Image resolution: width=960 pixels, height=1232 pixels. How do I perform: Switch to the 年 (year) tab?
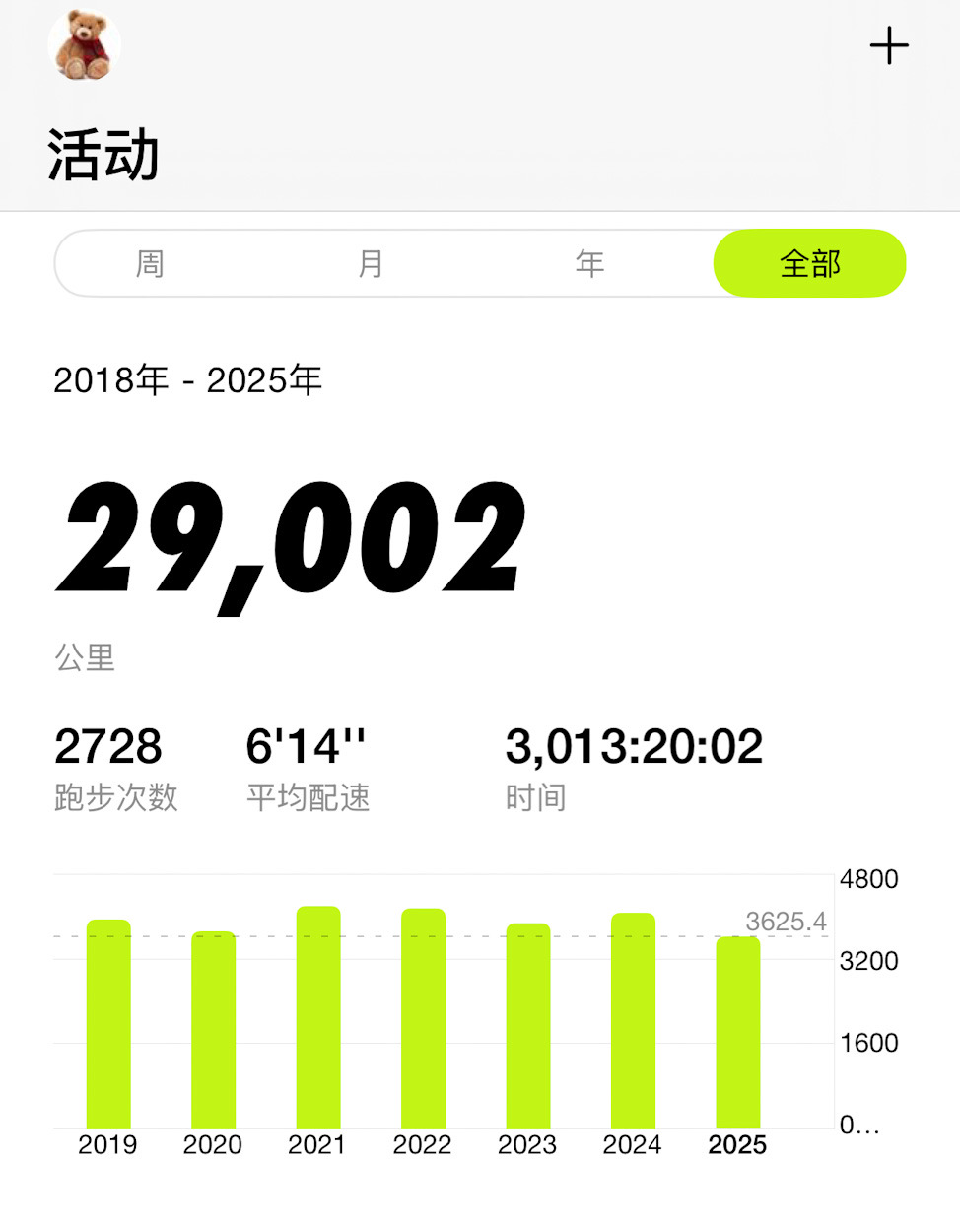tap(589, 263)
